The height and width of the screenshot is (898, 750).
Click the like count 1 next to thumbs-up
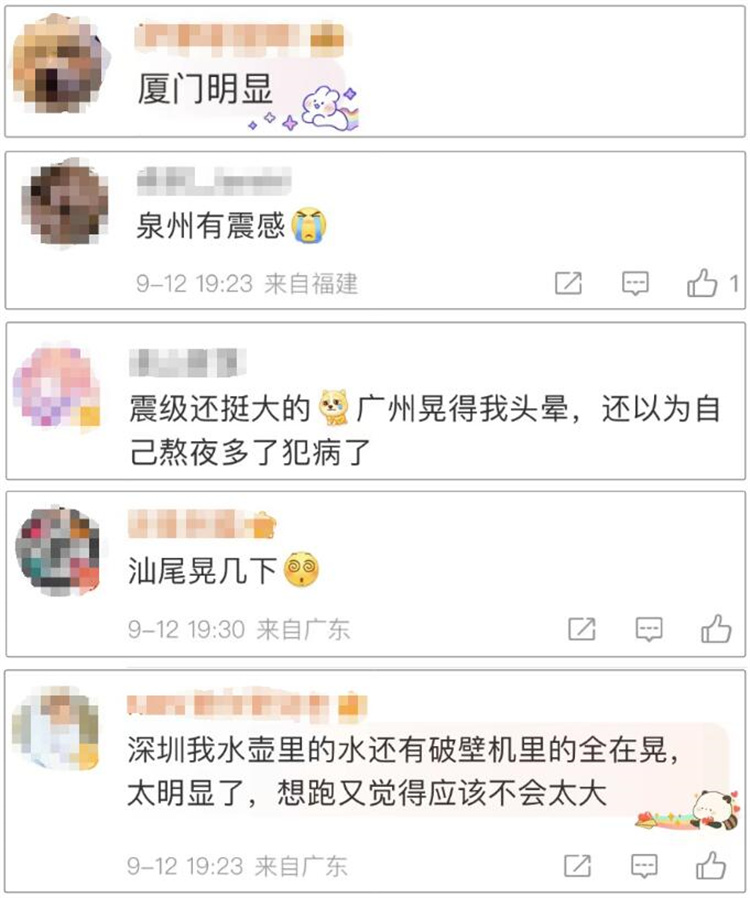pyautogui.click(x=733, y=283)
